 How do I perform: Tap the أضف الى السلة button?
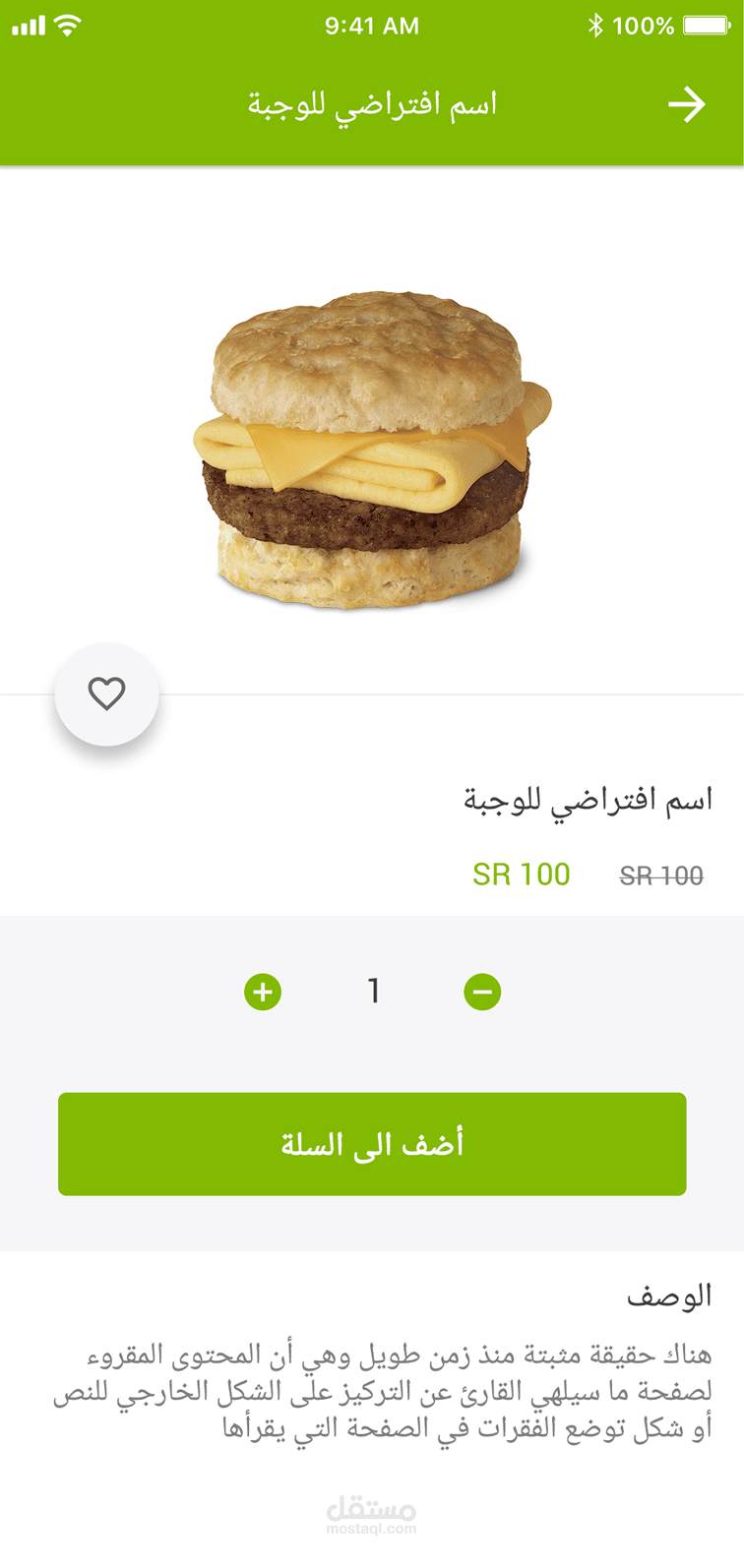372,1144
